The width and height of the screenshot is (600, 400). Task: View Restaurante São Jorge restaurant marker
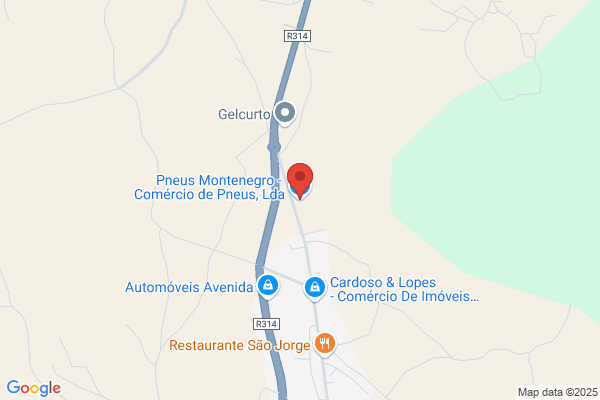[x=324, y=344]
